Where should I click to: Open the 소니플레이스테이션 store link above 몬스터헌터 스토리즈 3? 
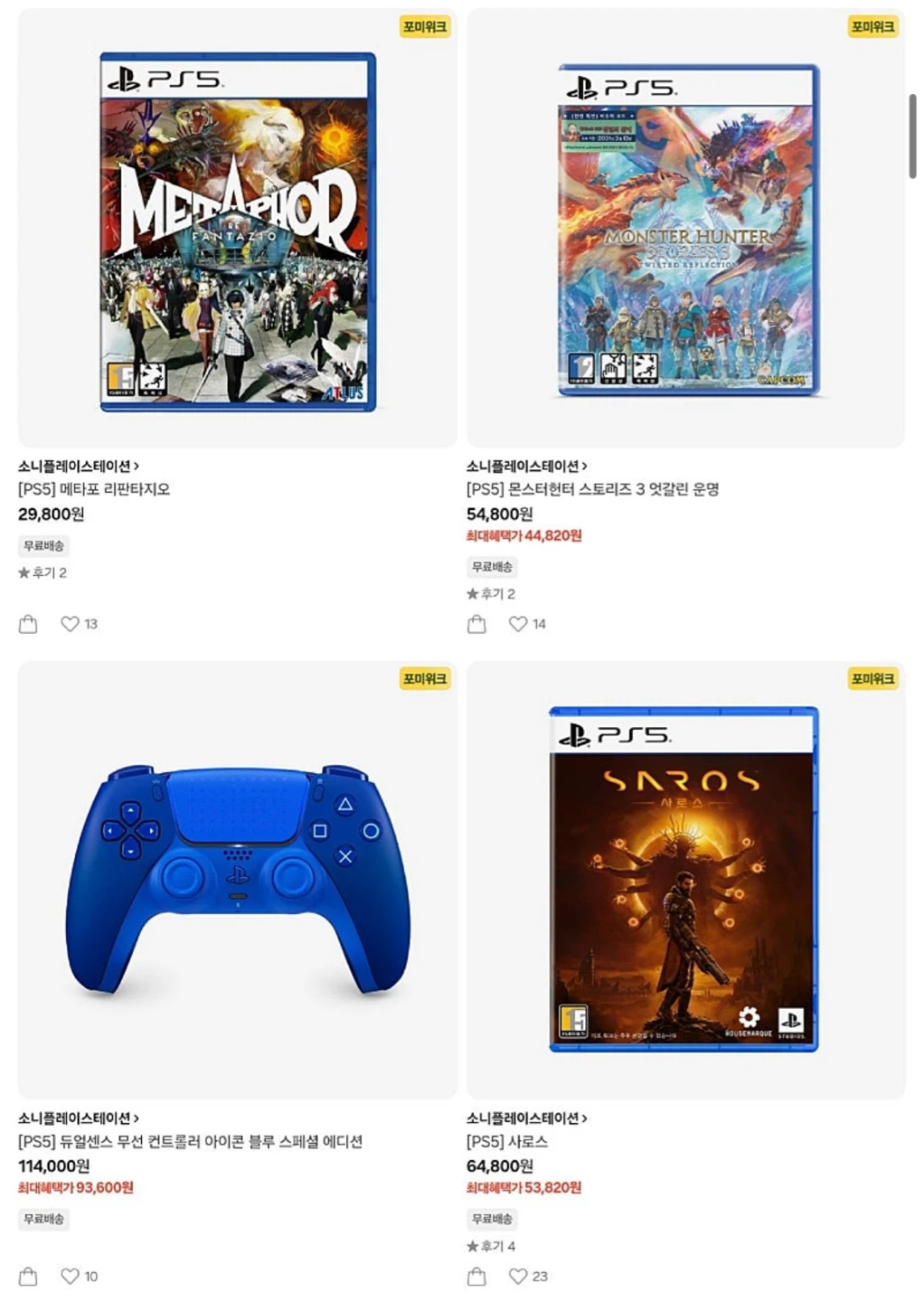coord(527,466)
